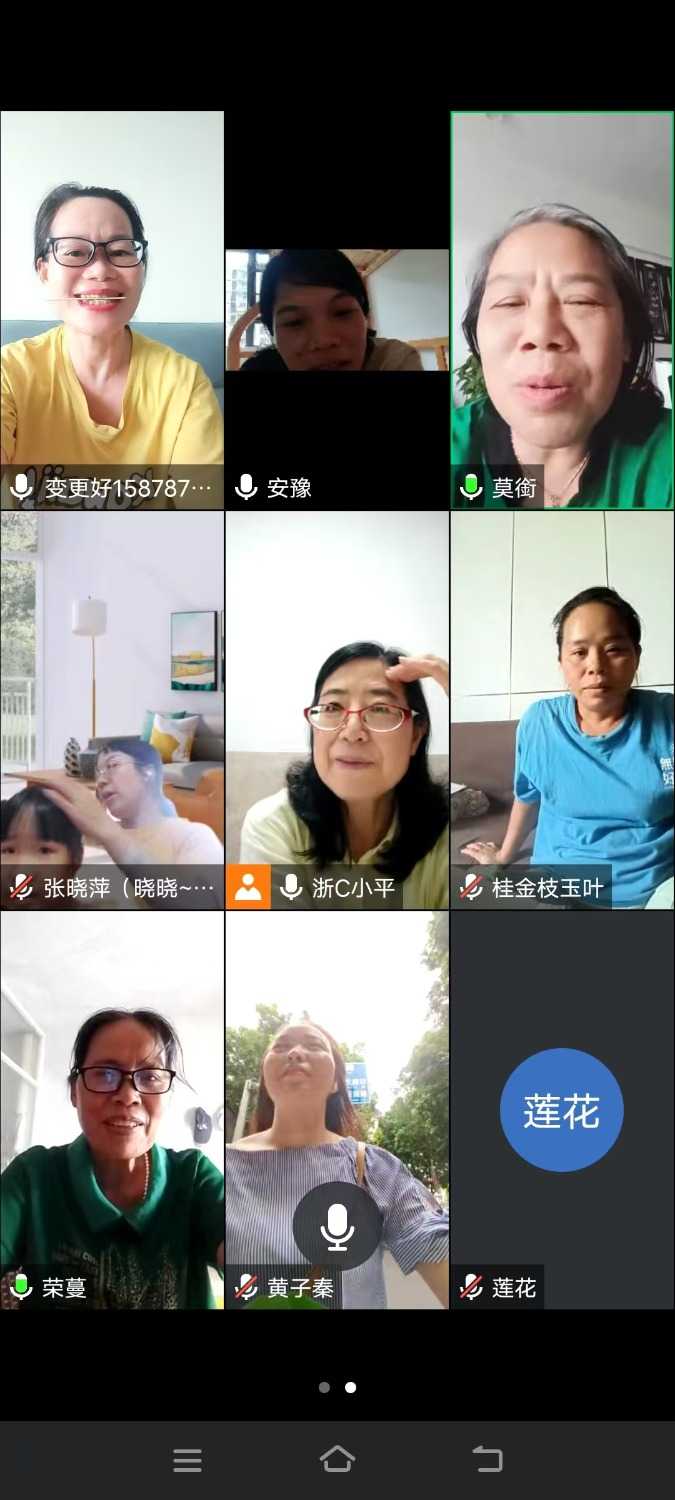The width and height of the screenshot is (675, 1500).
Task: Go back using the system back button
Action: (488, 1459)
